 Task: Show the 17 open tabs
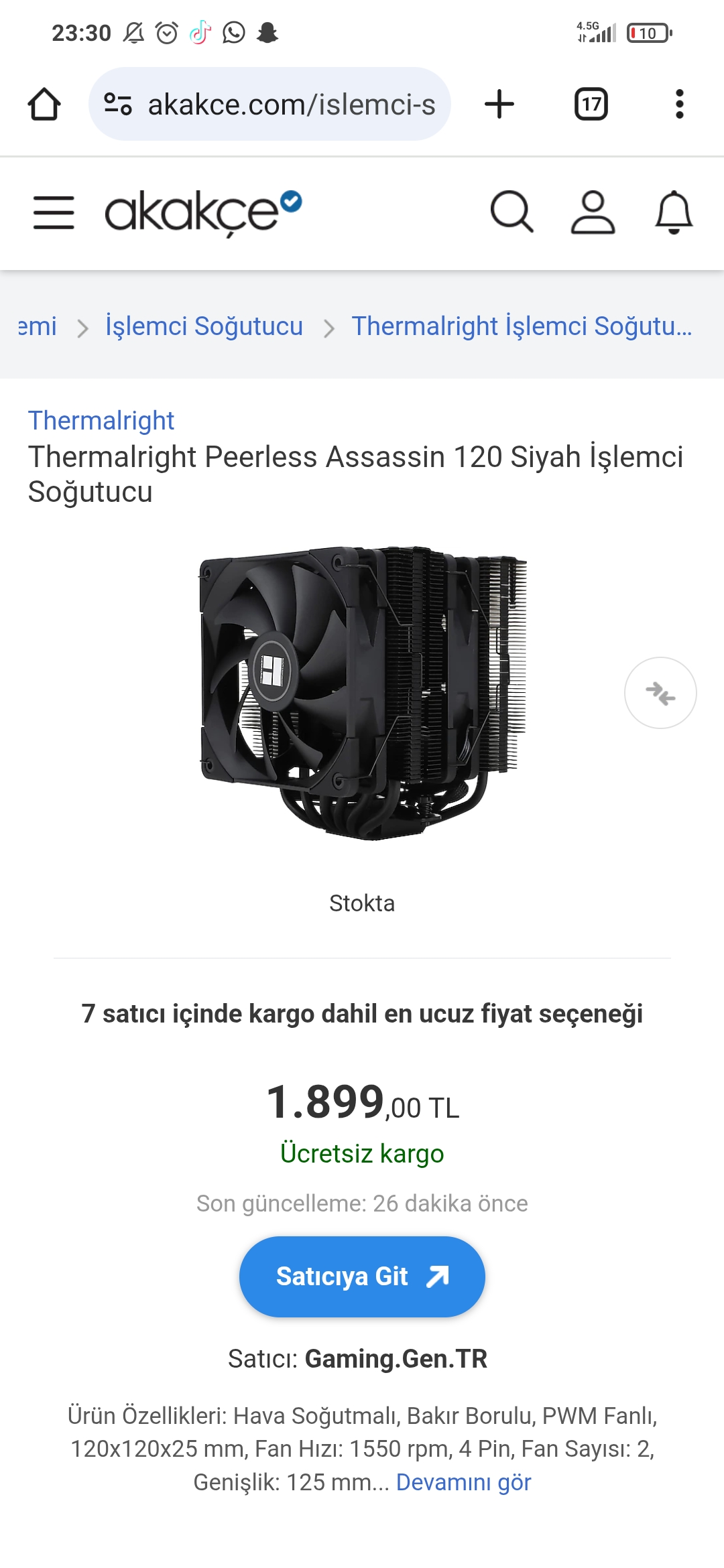click(591, 105)
